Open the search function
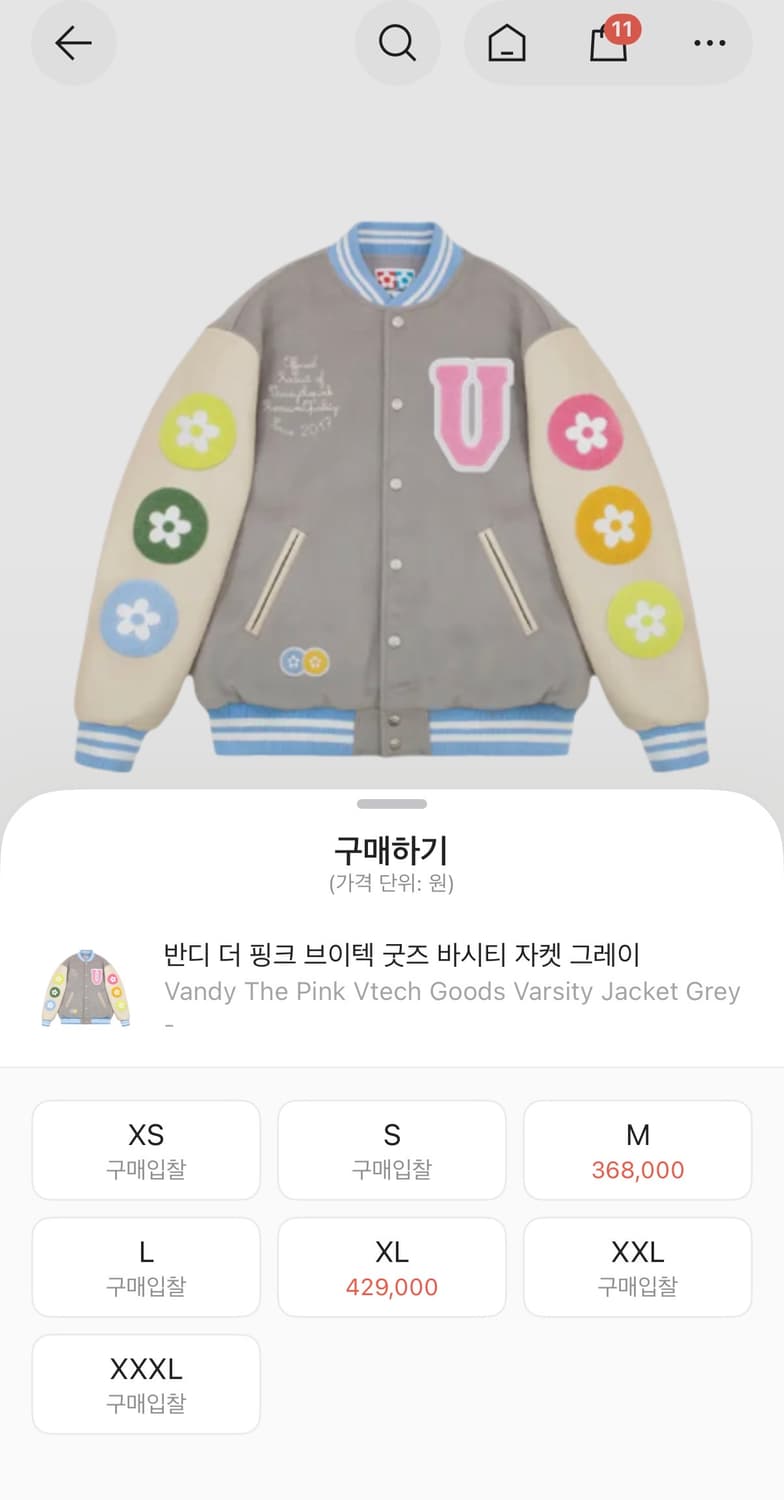This screenshot has width=784, height=1500. (x=397, y=43)
